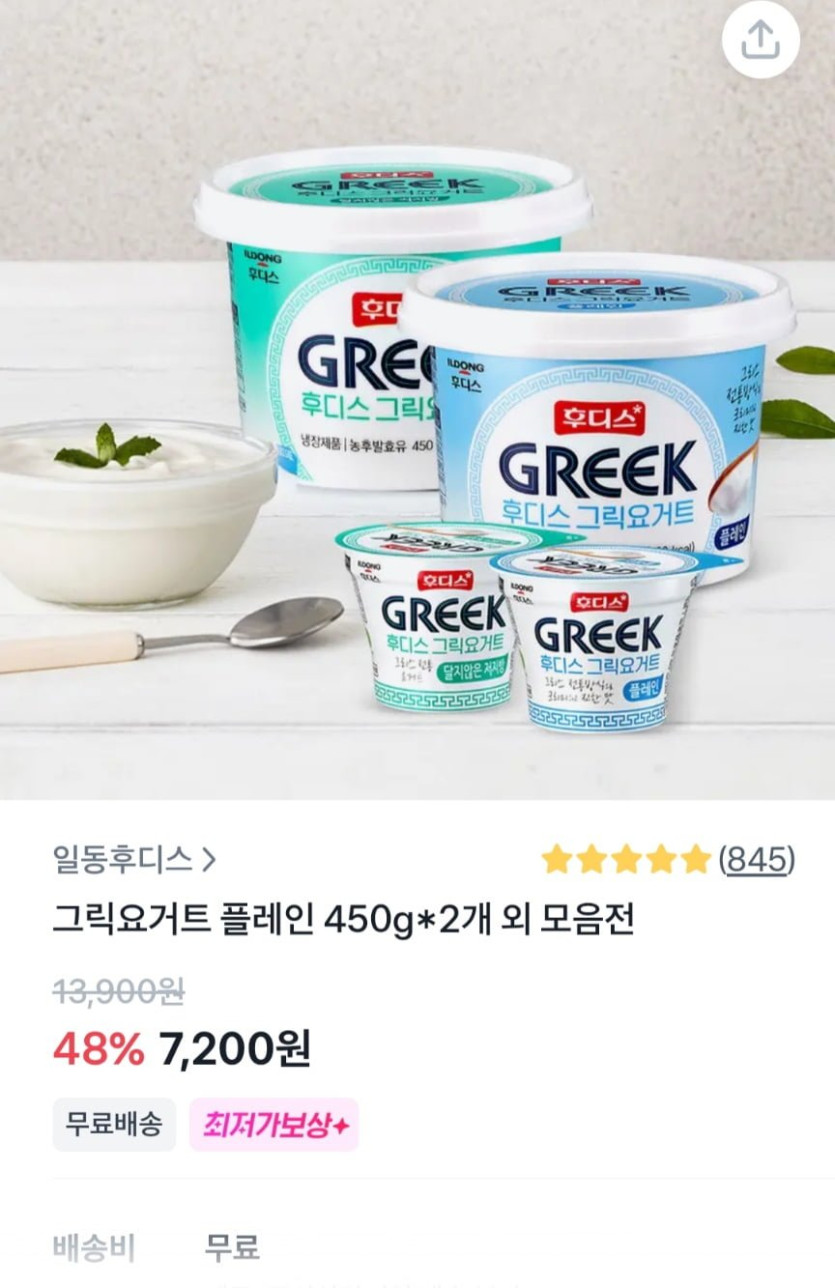View the 845 customer reviews
The image size is (835, 1288).
coord(757,859)
